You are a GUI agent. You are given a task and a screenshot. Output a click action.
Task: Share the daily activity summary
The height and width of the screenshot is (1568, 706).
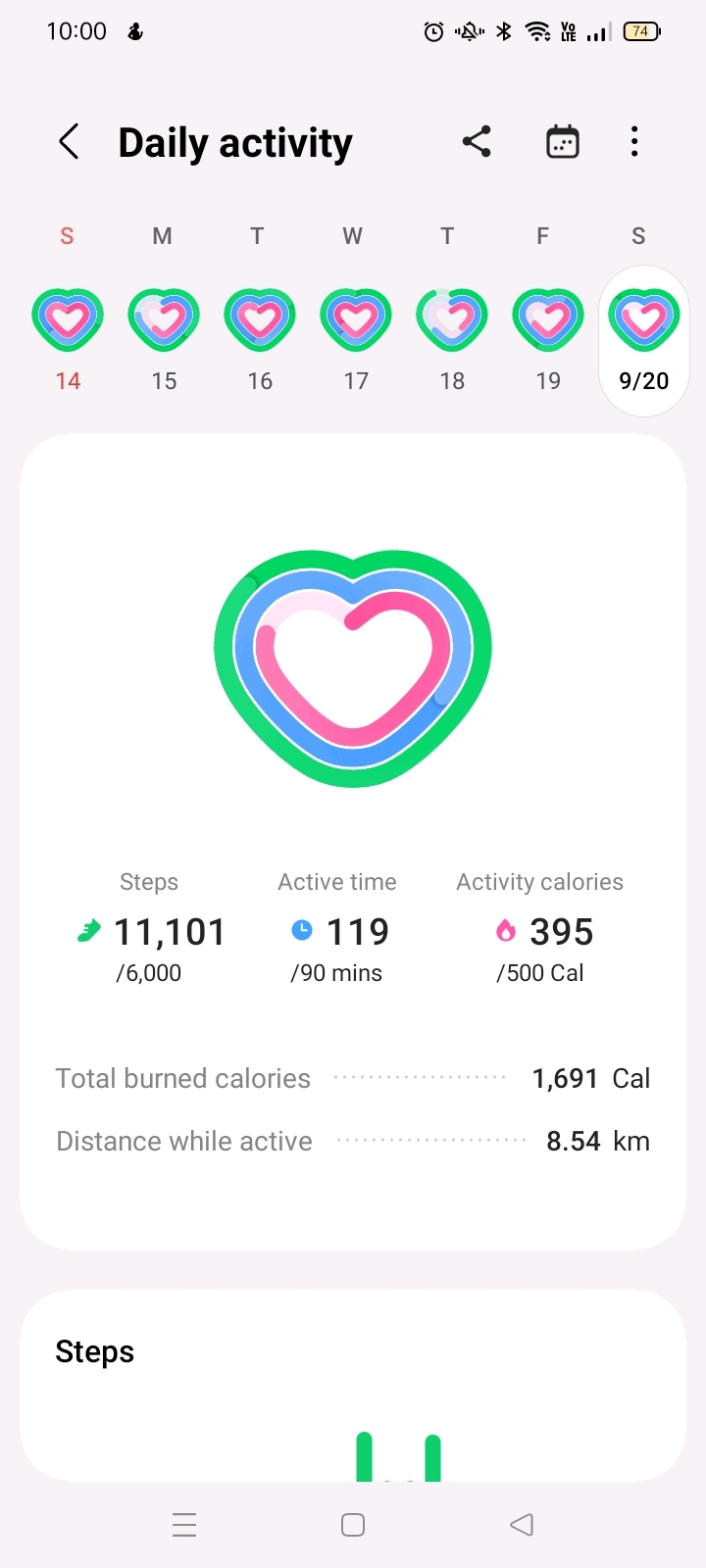click(x=477, y=142)
